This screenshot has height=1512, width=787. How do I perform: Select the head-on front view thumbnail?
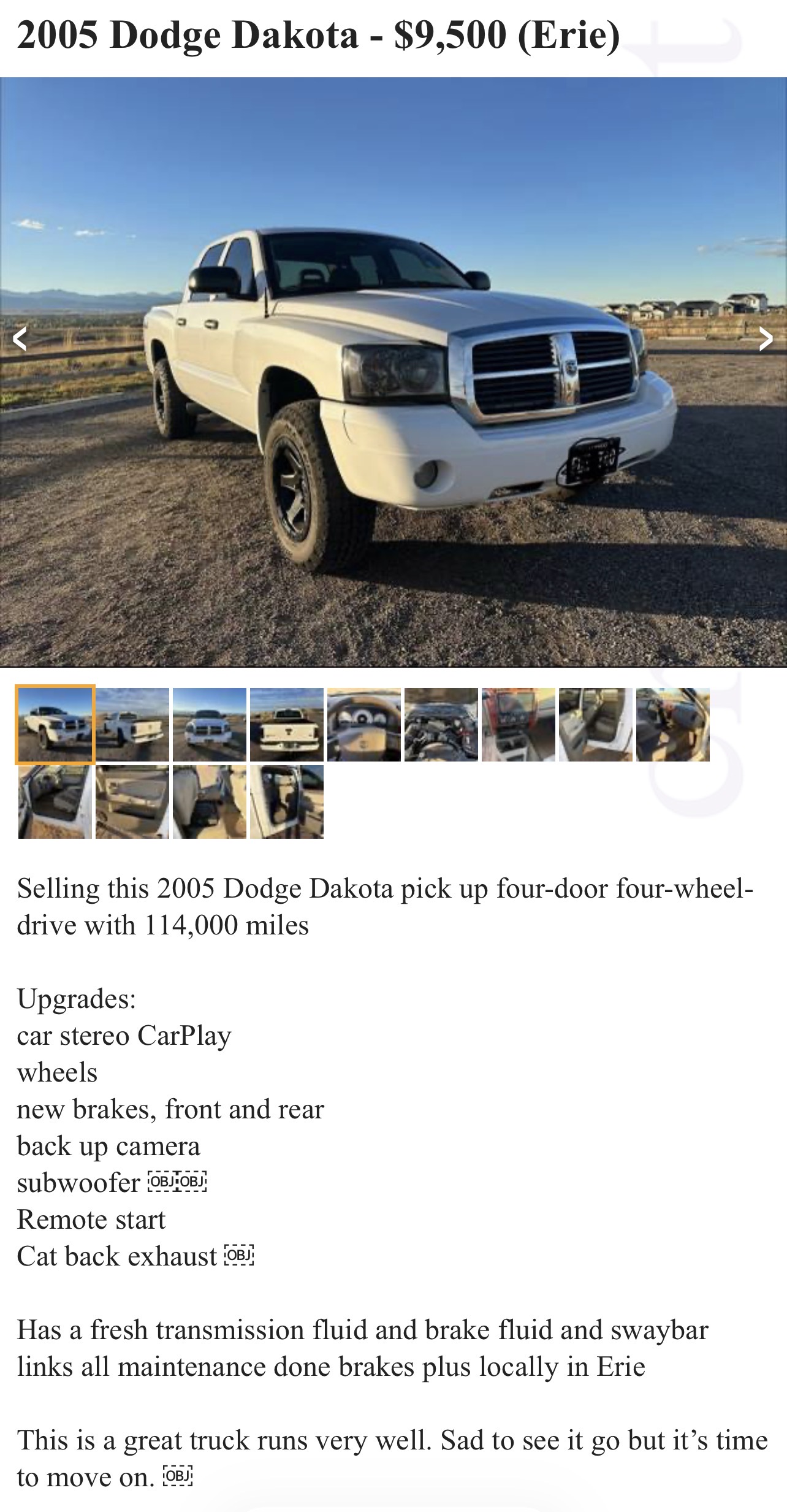click(x=210, y=724)
